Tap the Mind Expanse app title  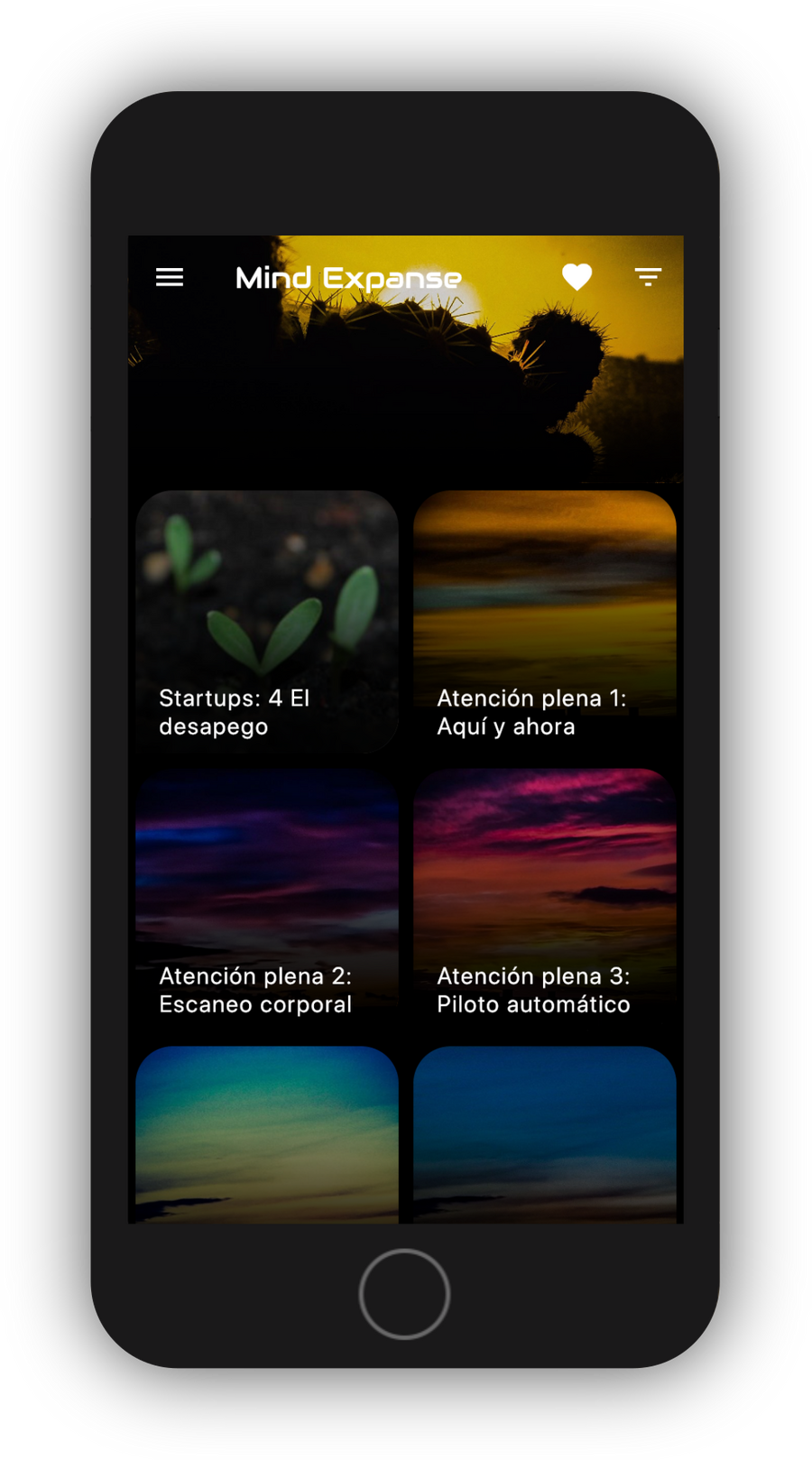tap(348, 277)
